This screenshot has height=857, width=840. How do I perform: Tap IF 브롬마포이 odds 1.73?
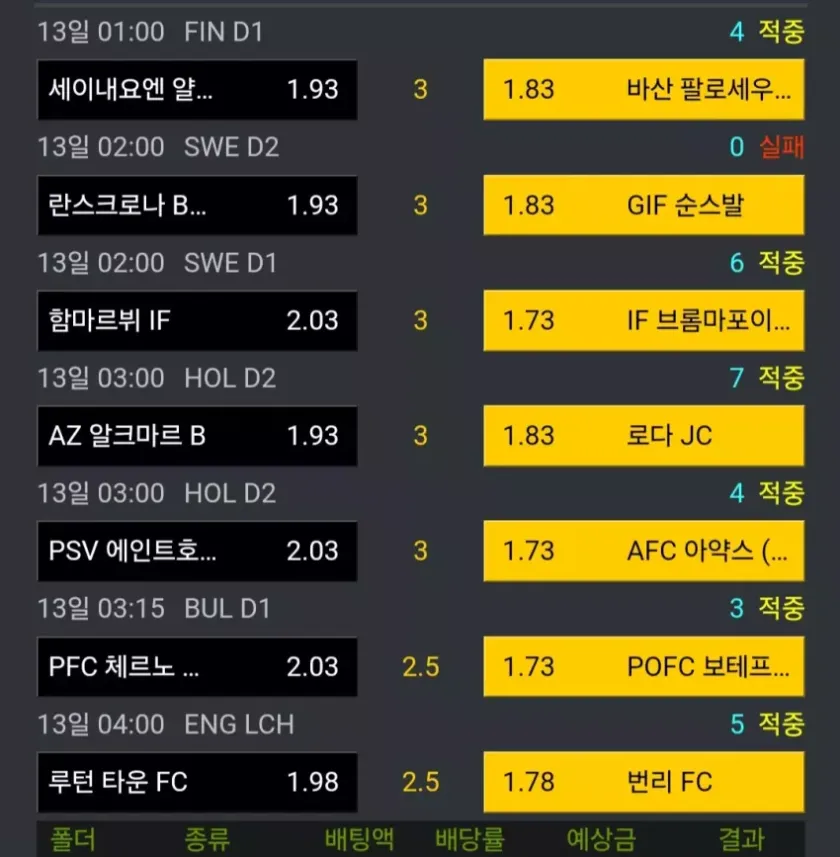pos(643,321)
